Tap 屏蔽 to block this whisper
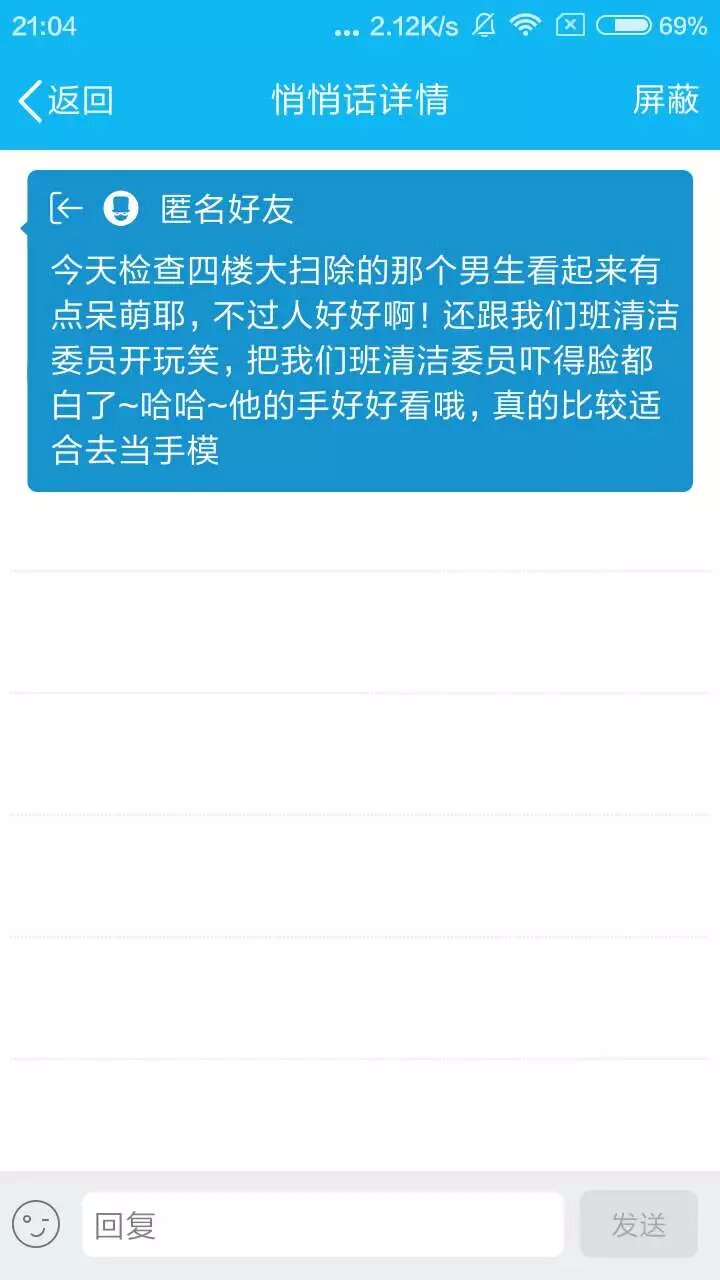Viewport: 720px width, 1280px height. click(x=665, y=100)
